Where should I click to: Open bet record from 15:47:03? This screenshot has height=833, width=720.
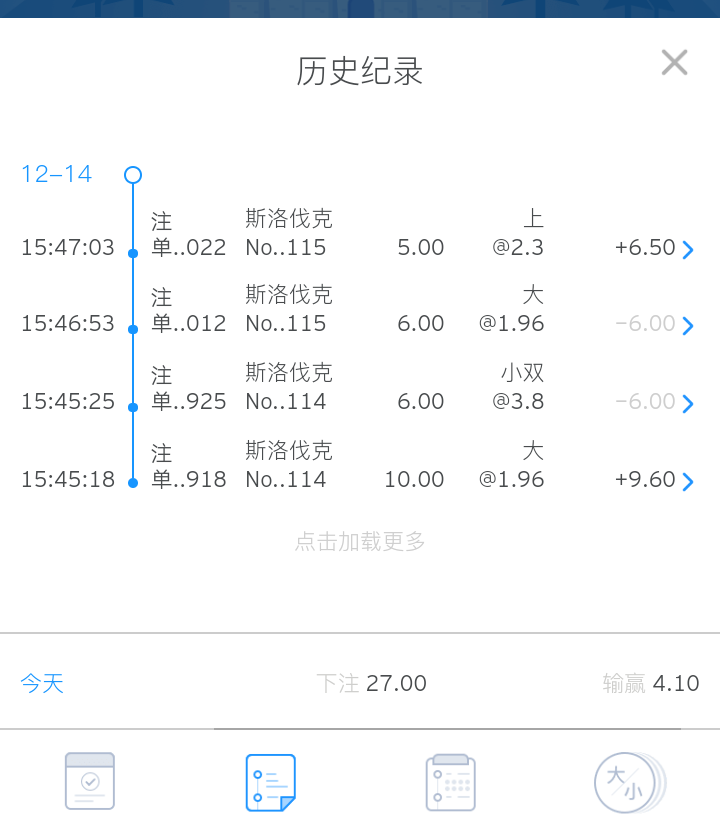point(687,249)
